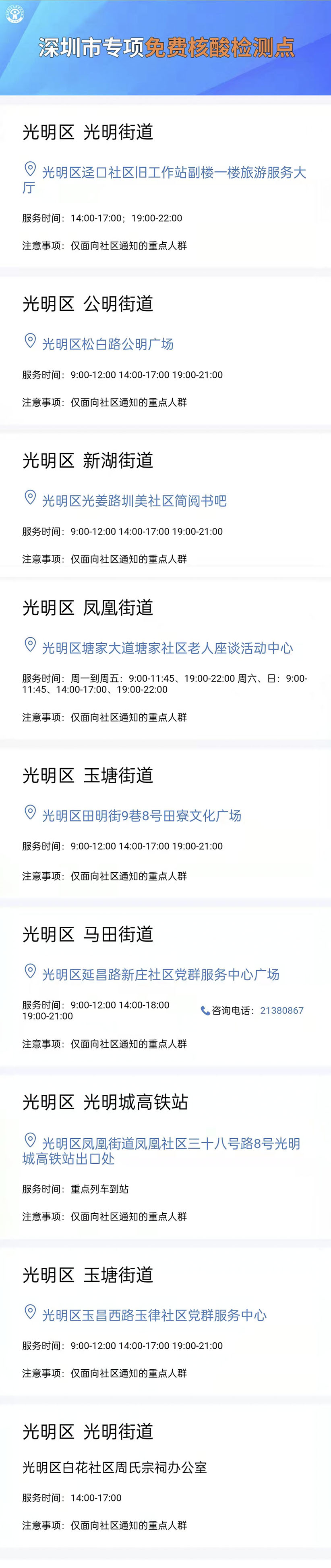Open map for 迳口社区旧工作站副楼 address
Viewport: 331px width, 1568px height.
[164, 173]
